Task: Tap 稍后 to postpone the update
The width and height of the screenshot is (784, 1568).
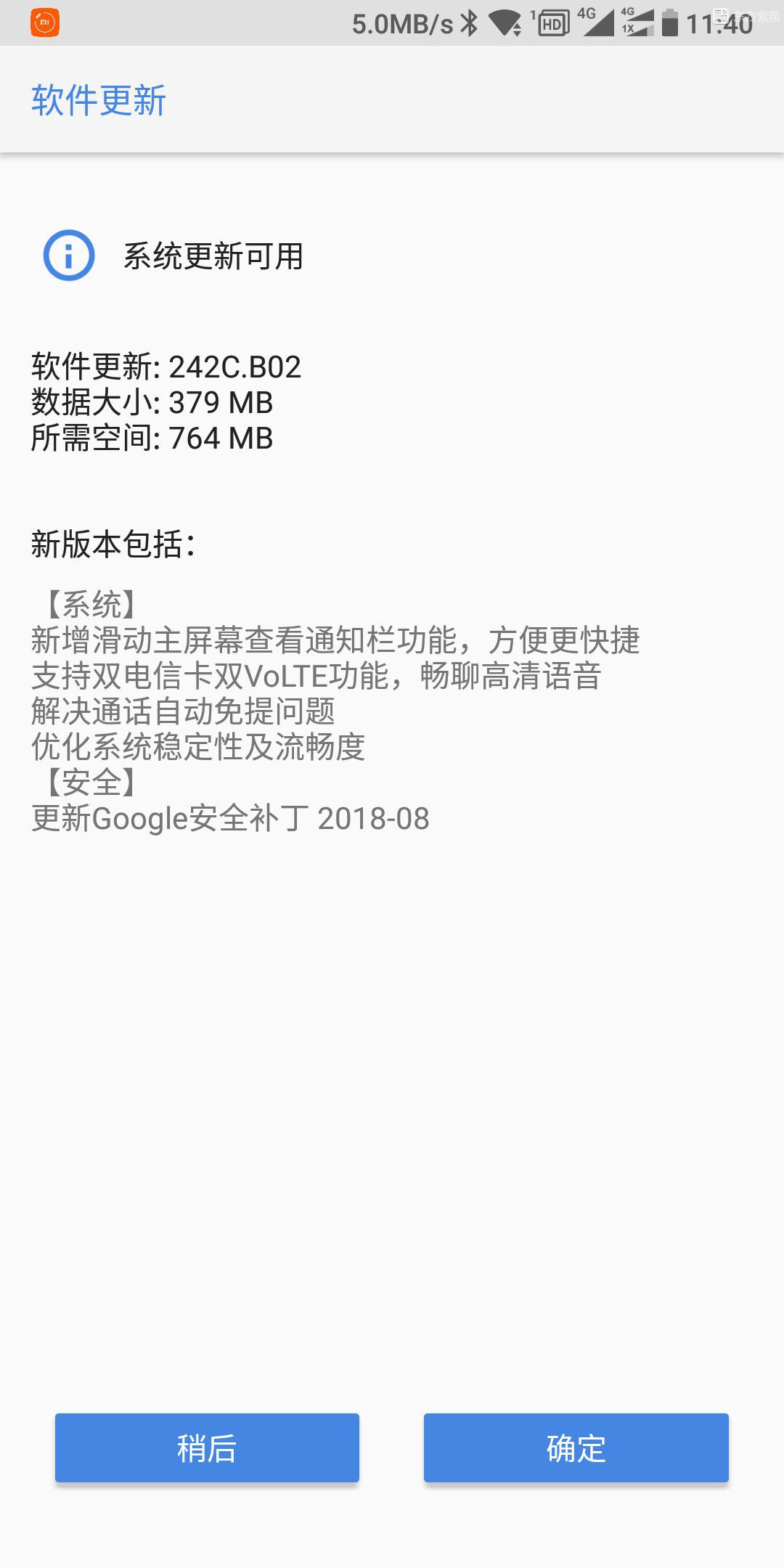Action: (207, 1447)
